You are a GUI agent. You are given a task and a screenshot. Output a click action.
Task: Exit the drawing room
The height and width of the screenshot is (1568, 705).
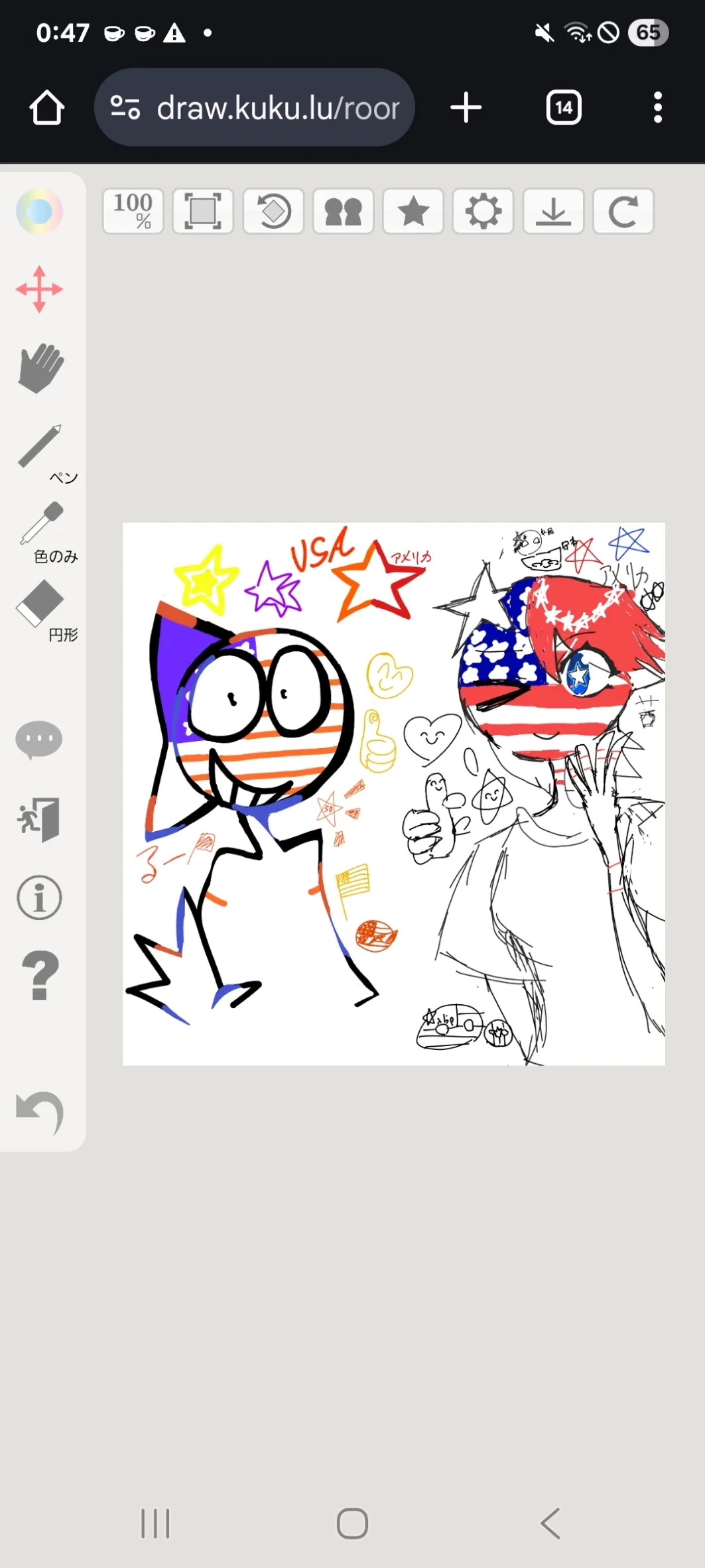click(x=39, y=819)
